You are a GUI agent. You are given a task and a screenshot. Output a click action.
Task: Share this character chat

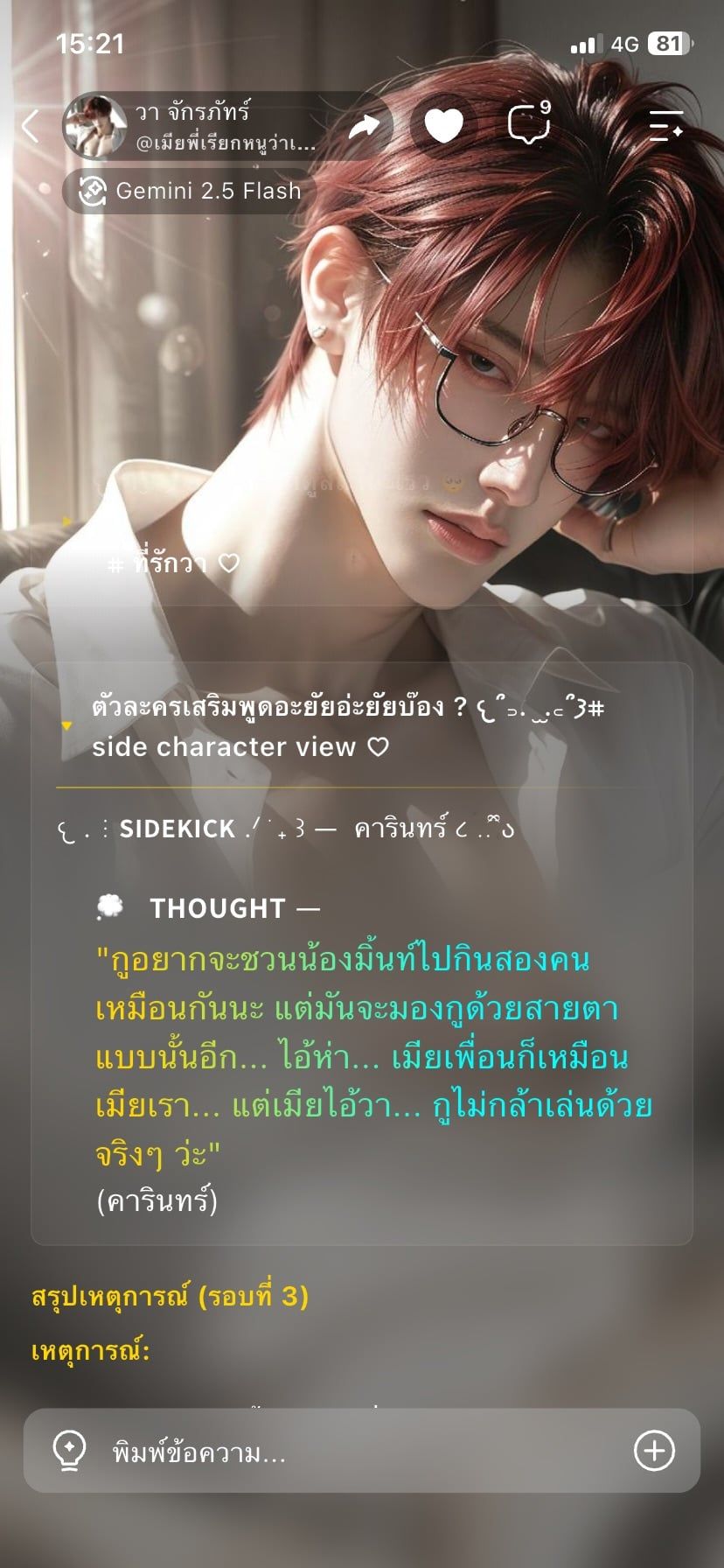pos(364,126)
